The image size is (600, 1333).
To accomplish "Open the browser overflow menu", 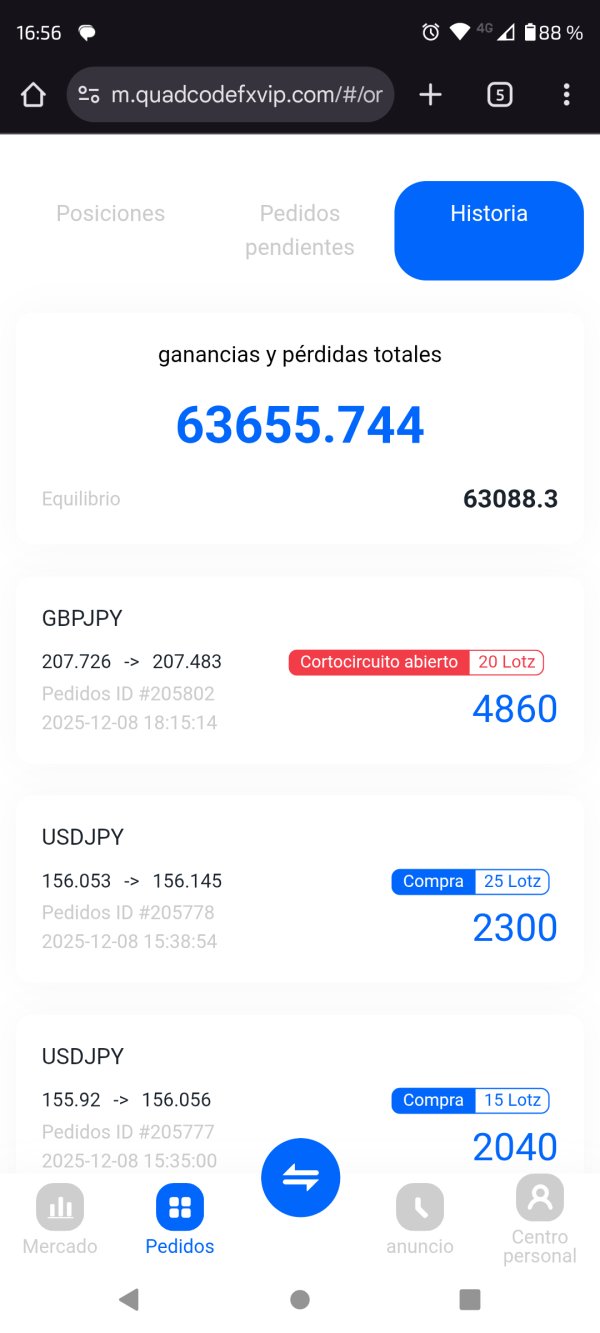I will [566, 95].
